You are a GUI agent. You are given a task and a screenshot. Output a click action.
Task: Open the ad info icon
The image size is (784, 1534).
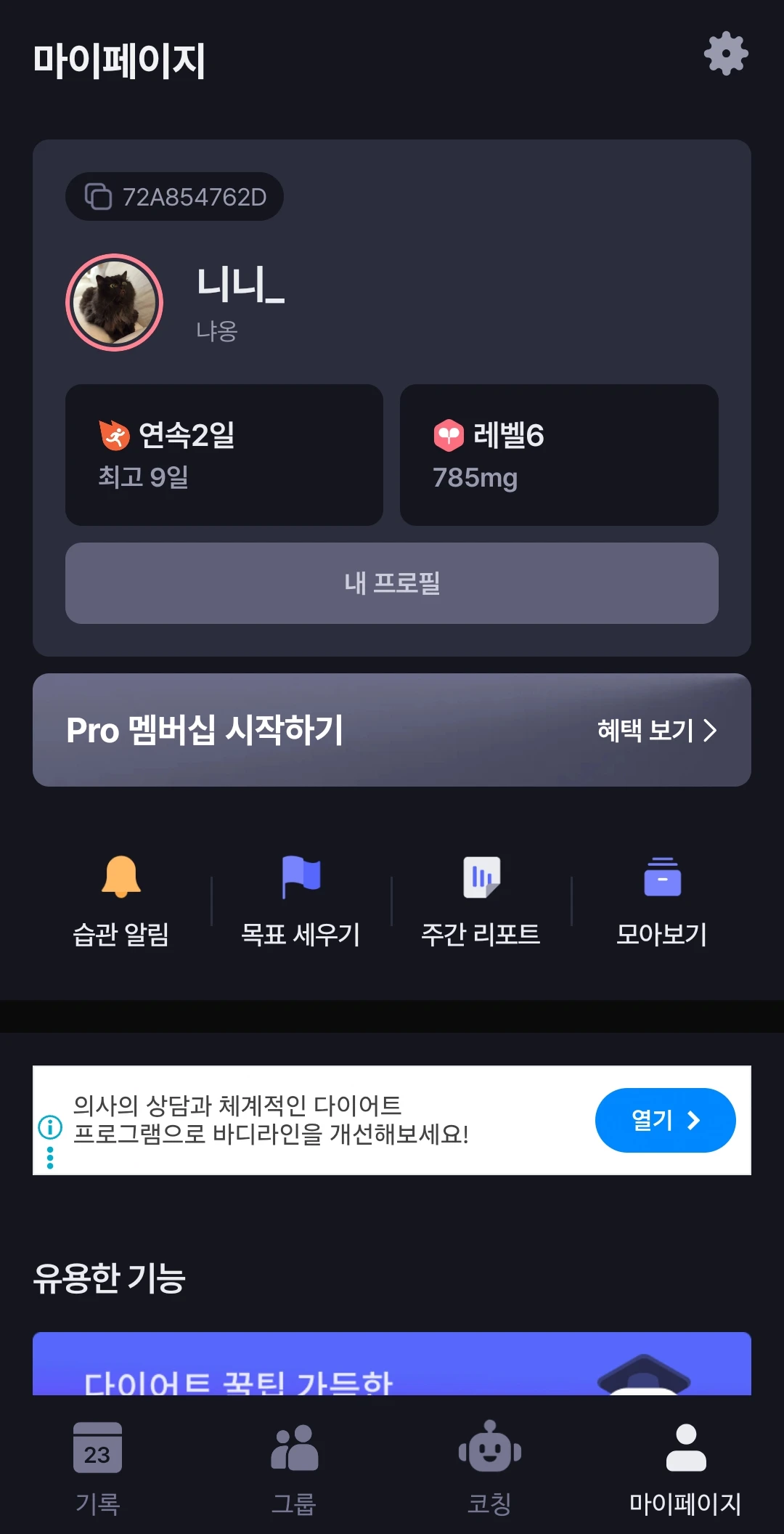pos(50,1127)
